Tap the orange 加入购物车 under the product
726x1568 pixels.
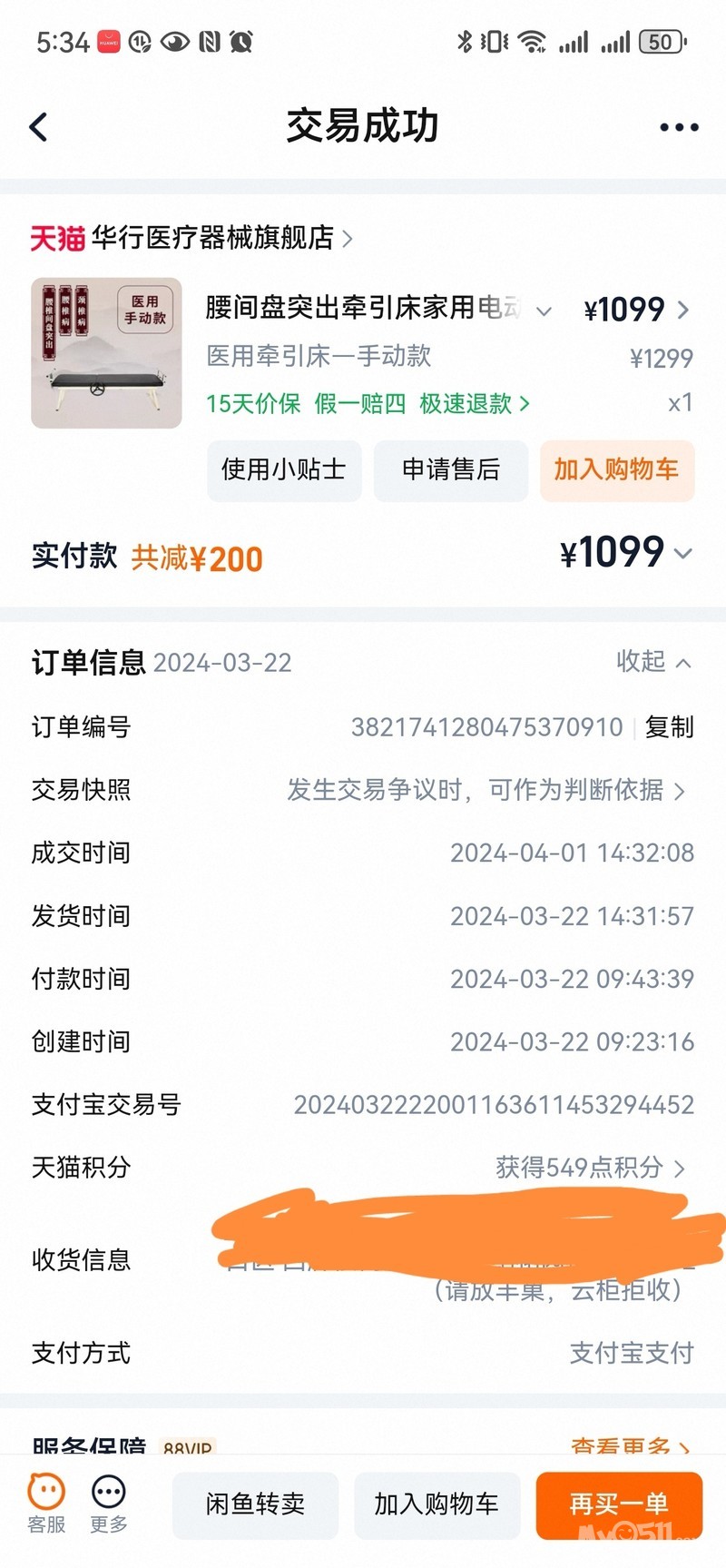pos(616,470)
